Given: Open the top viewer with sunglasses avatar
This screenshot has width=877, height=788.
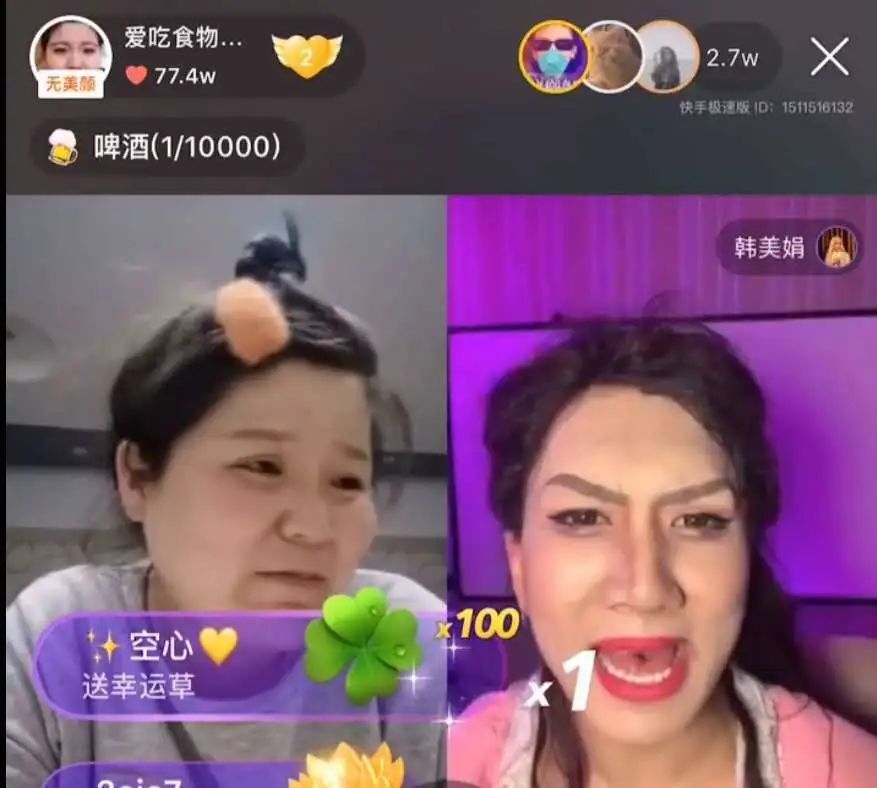Looking at the screenshot, I should (554, 56).
